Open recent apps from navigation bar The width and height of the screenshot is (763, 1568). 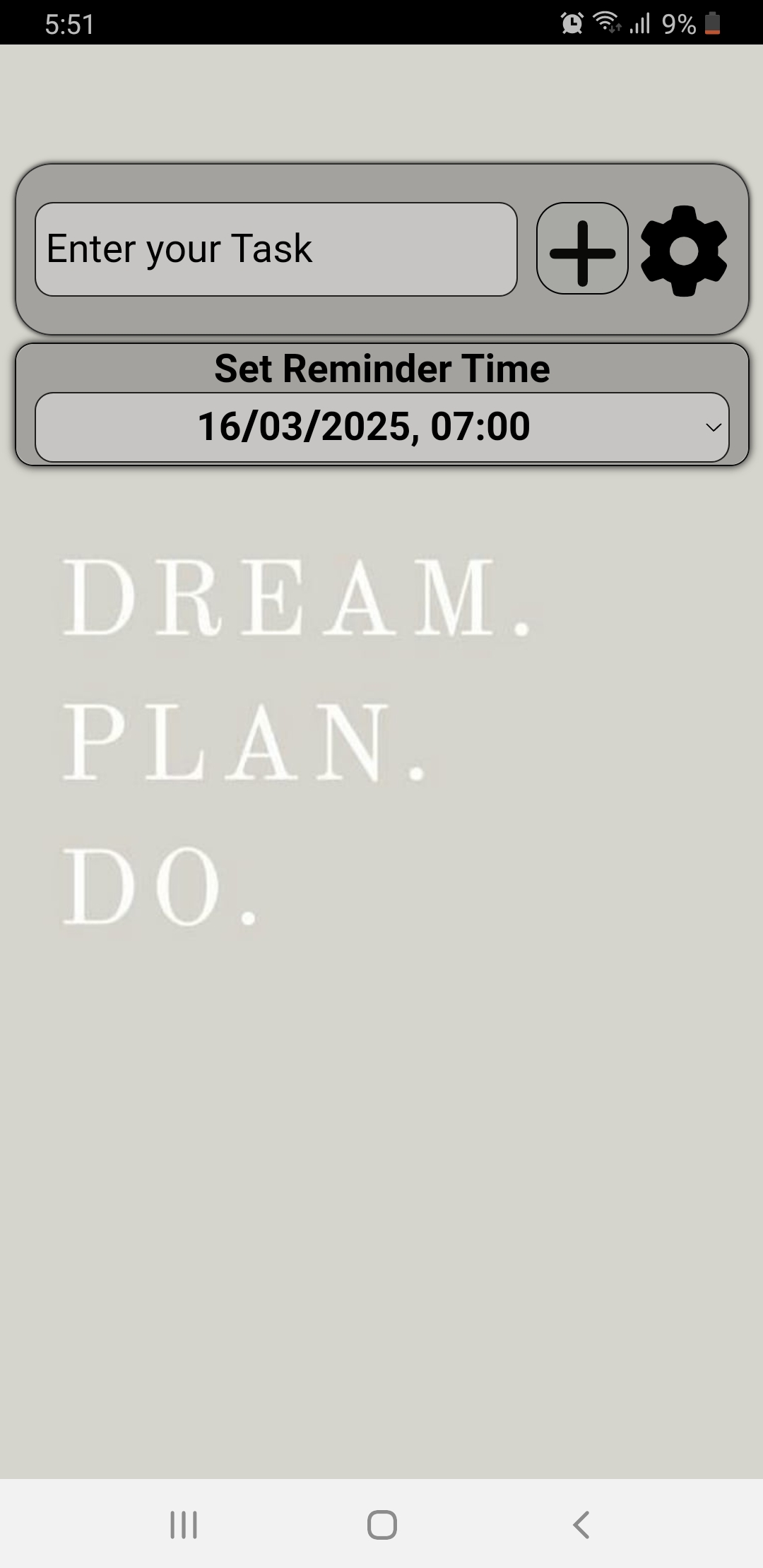[x=184, y=1524]
